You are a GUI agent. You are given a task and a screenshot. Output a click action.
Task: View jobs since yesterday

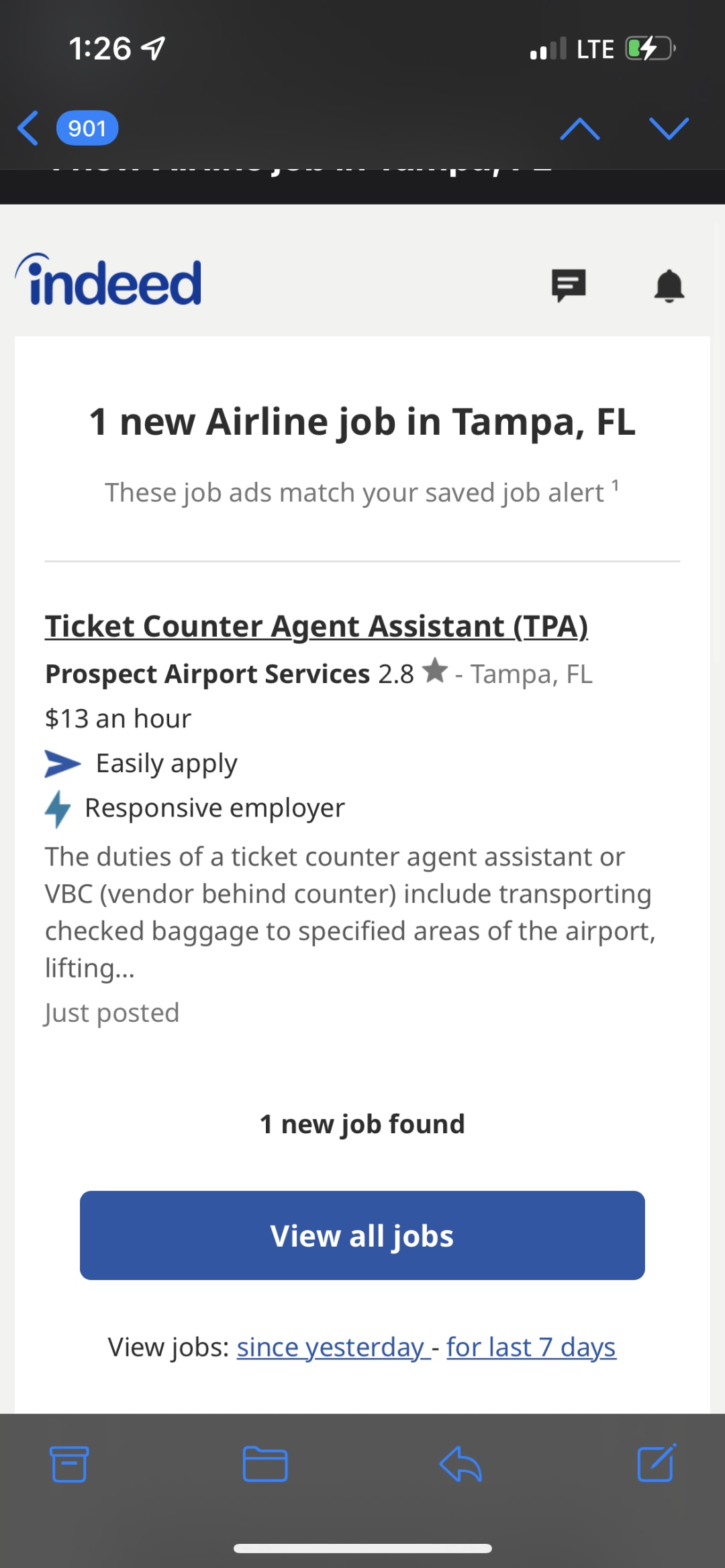[x=332, y=1347]
